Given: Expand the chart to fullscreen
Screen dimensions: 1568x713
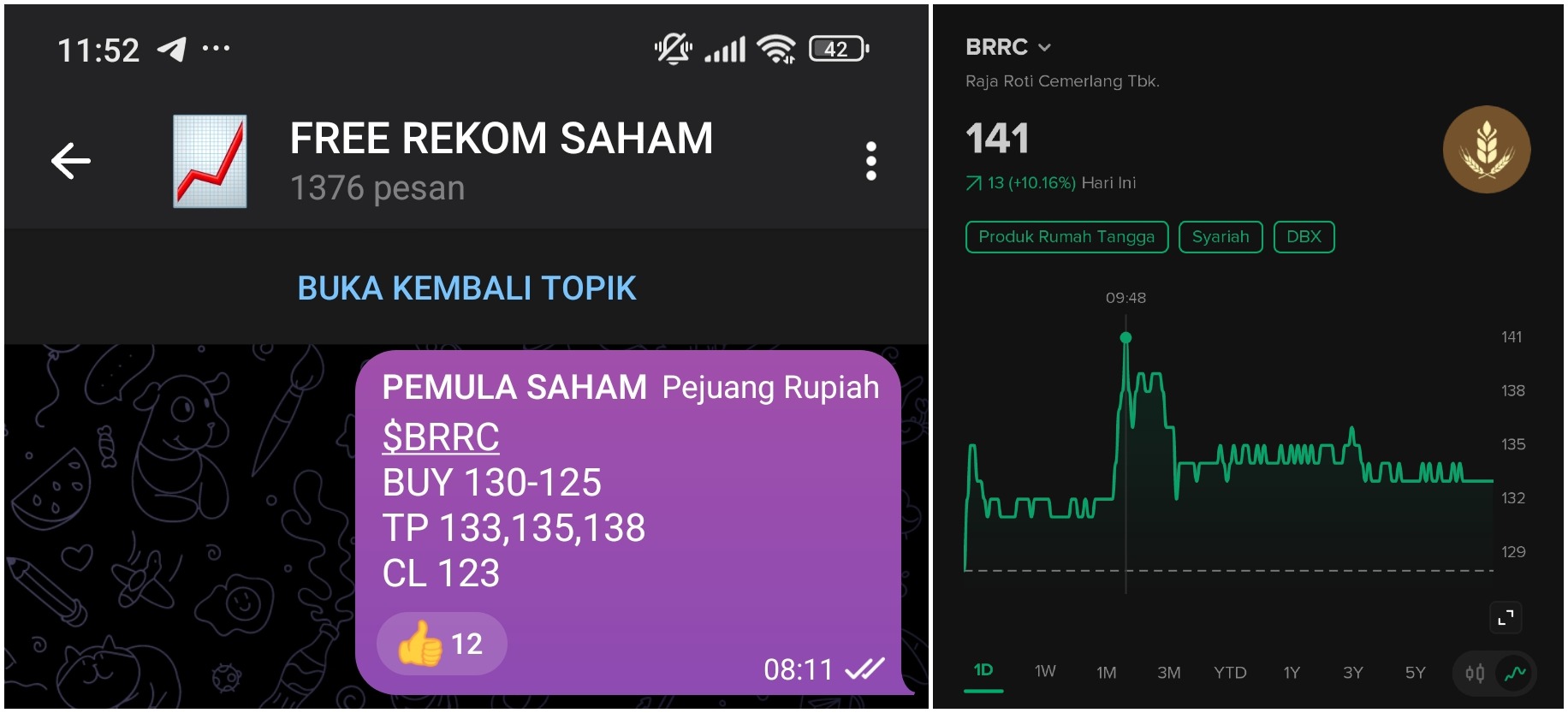Looking at the screenshot, I should click(1506, 617).
